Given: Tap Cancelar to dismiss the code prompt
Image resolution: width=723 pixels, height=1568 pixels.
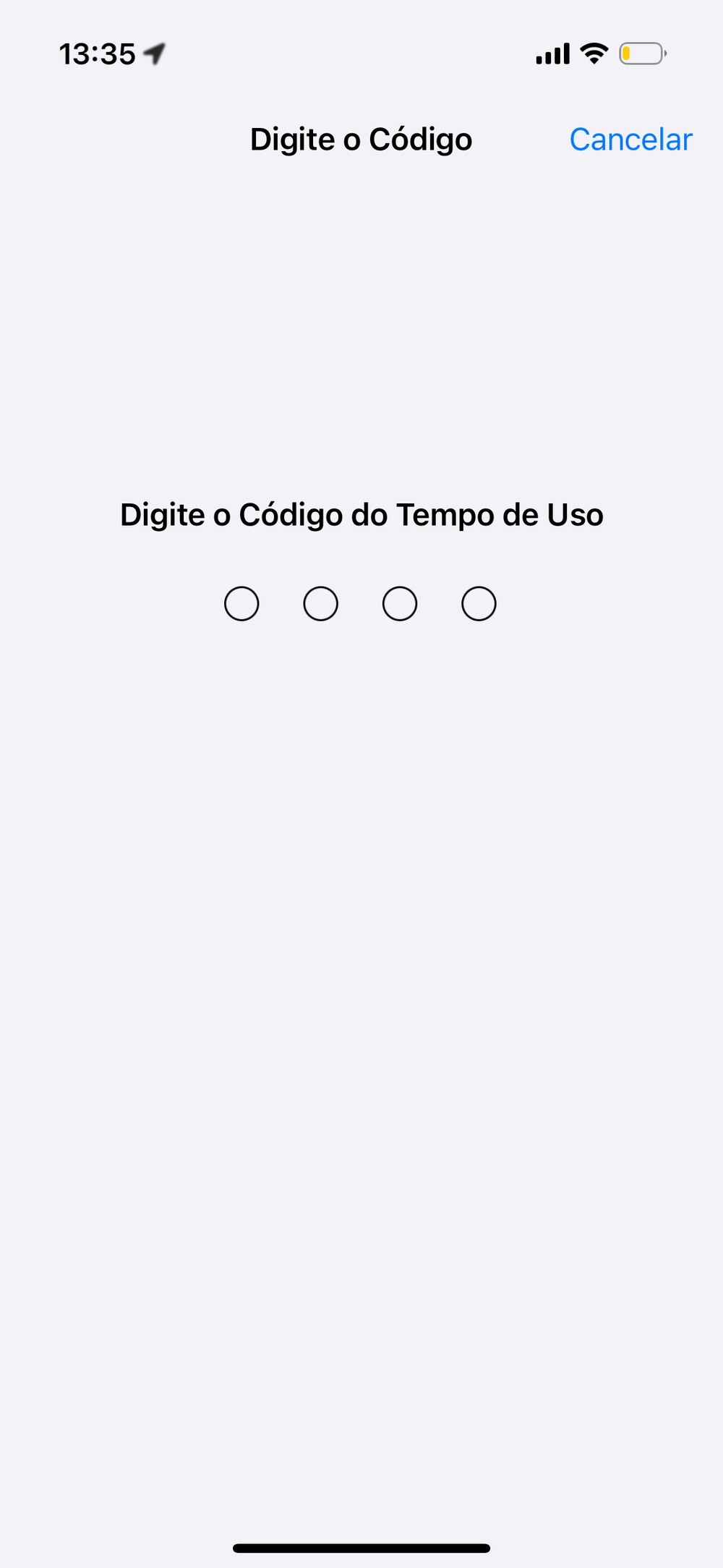Looking at the screenshot, I should pos(630,140).
